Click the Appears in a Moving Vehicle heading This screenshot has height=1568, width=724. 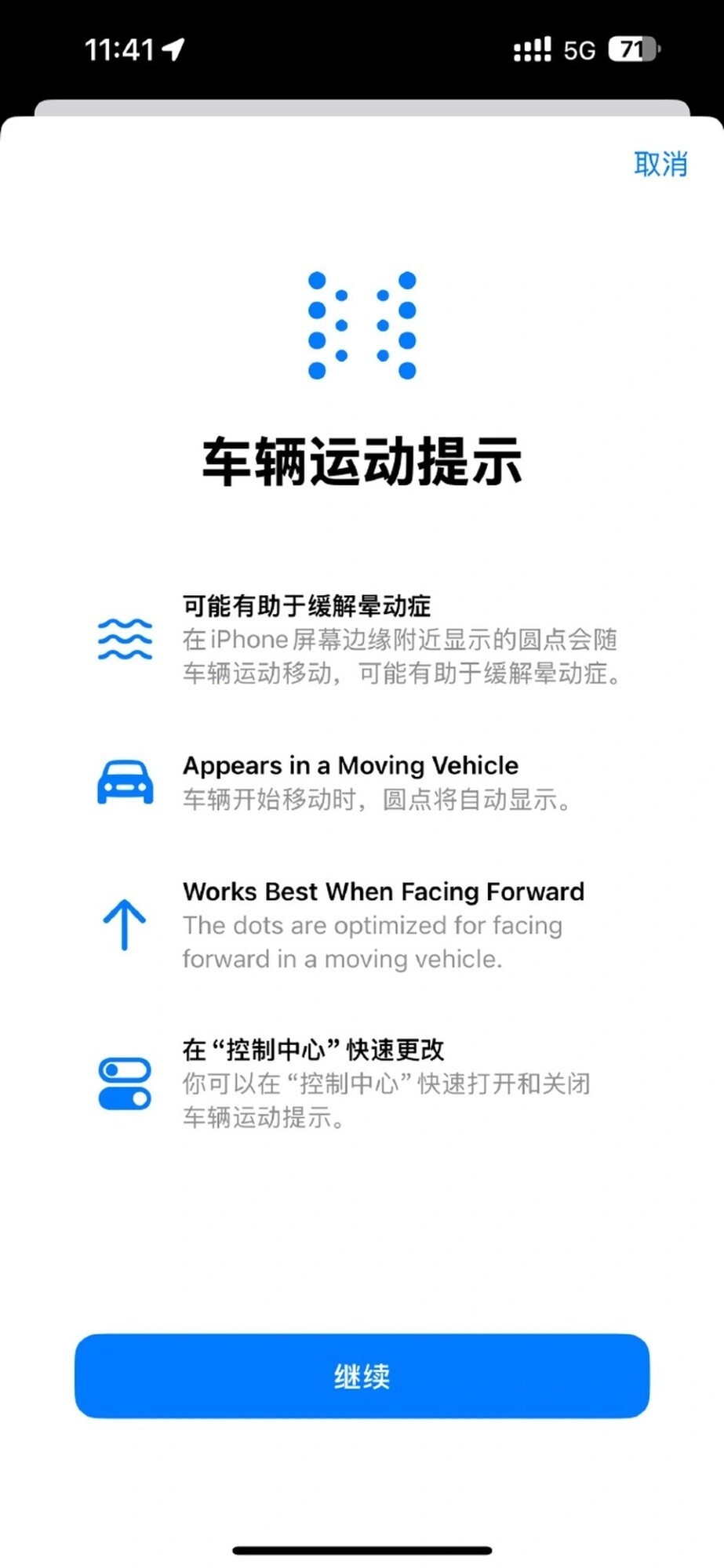350,766
